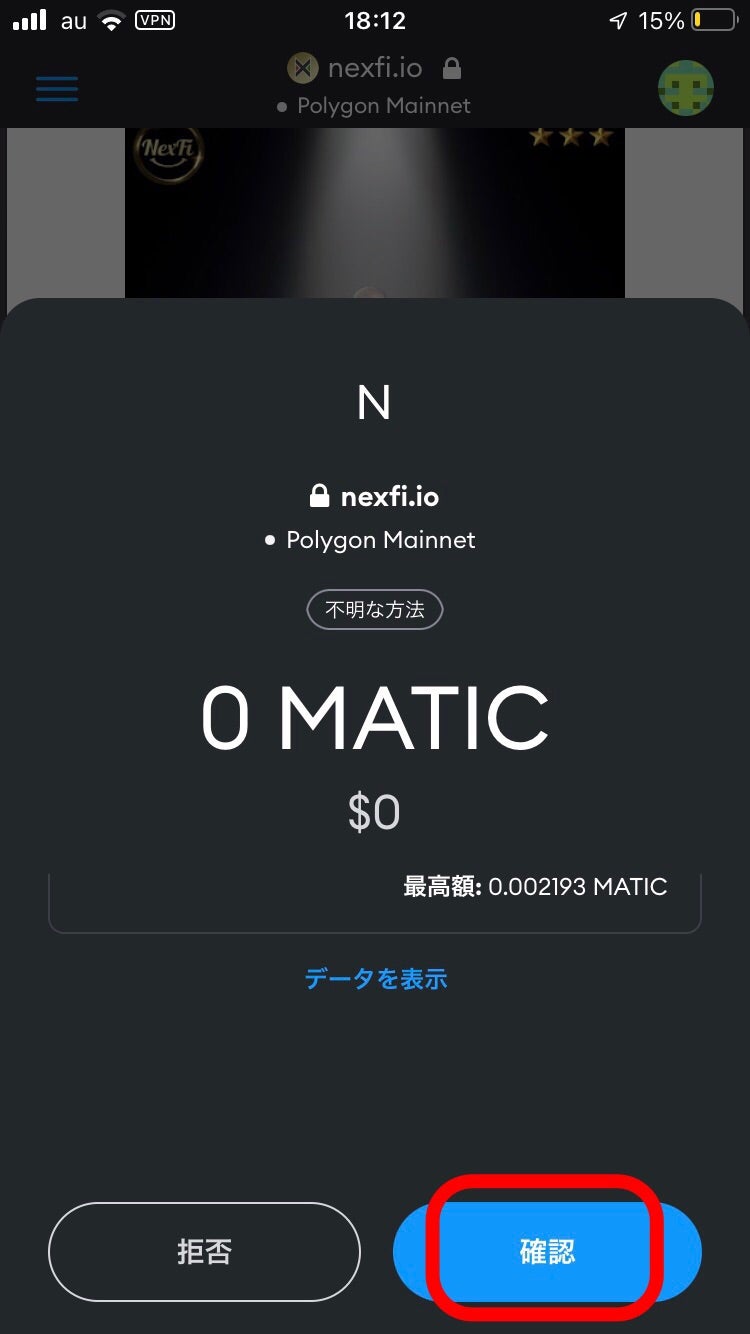Show transaction data via データを表示
This screenshot has height=1334, width=750.
(375, 978)
